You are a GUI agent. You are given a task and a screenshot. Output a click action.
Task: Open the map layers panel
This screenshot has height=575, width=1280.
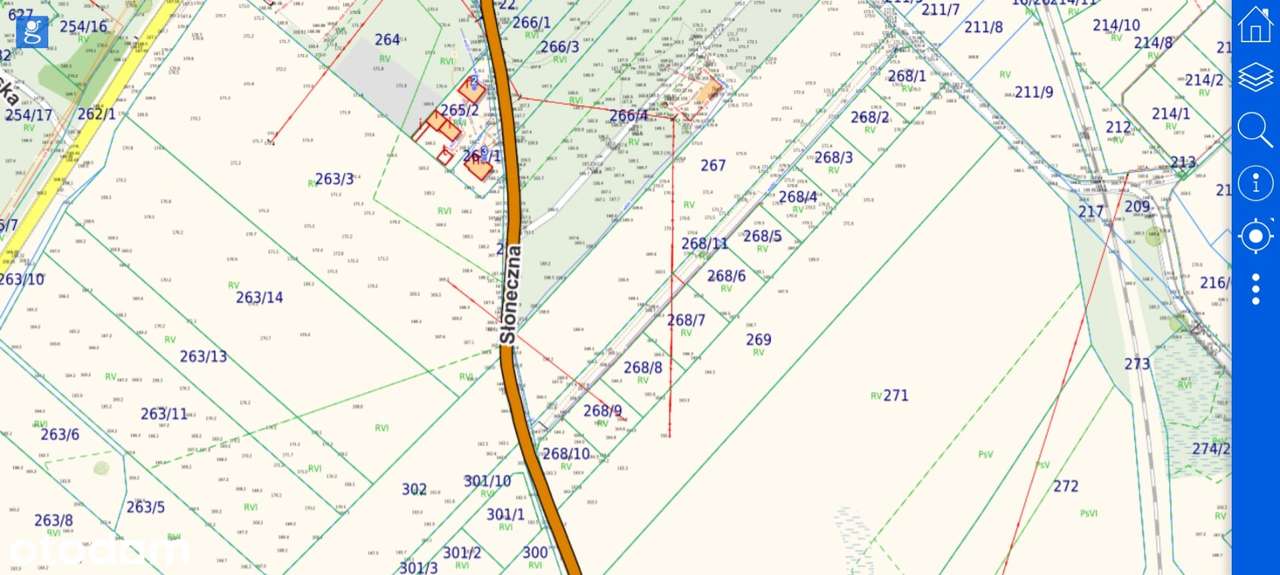[x=1255, y=77]
